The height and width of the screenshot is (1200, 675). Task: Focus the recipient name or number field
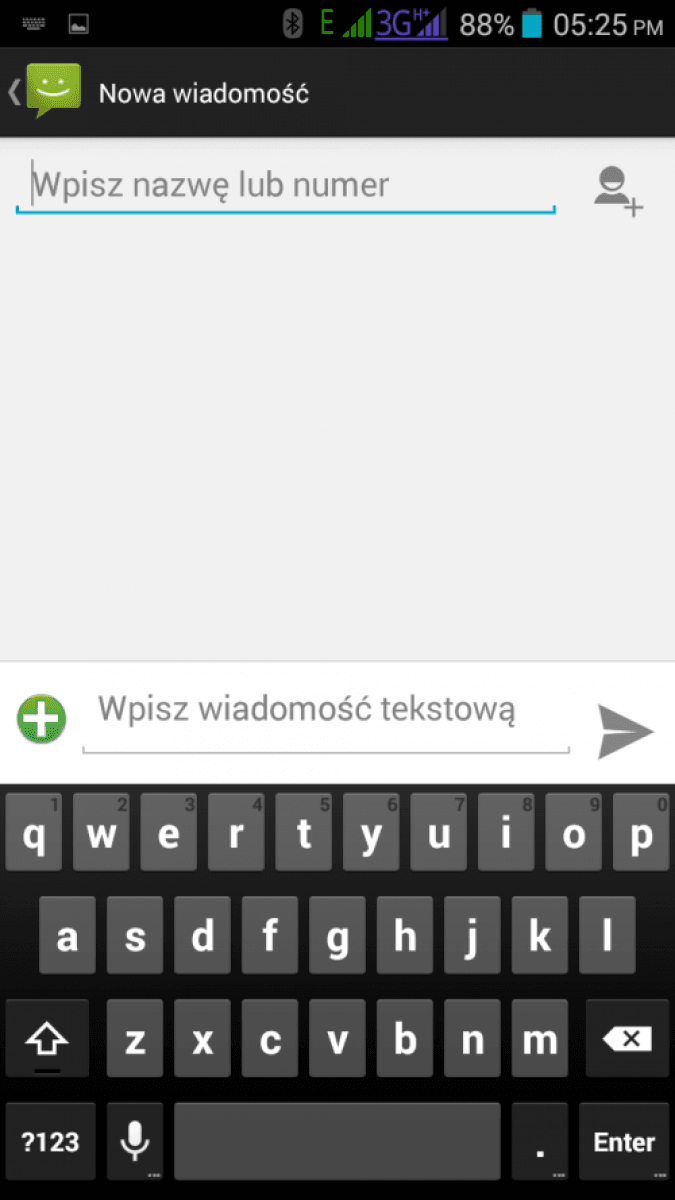click(x=285, y=186)
